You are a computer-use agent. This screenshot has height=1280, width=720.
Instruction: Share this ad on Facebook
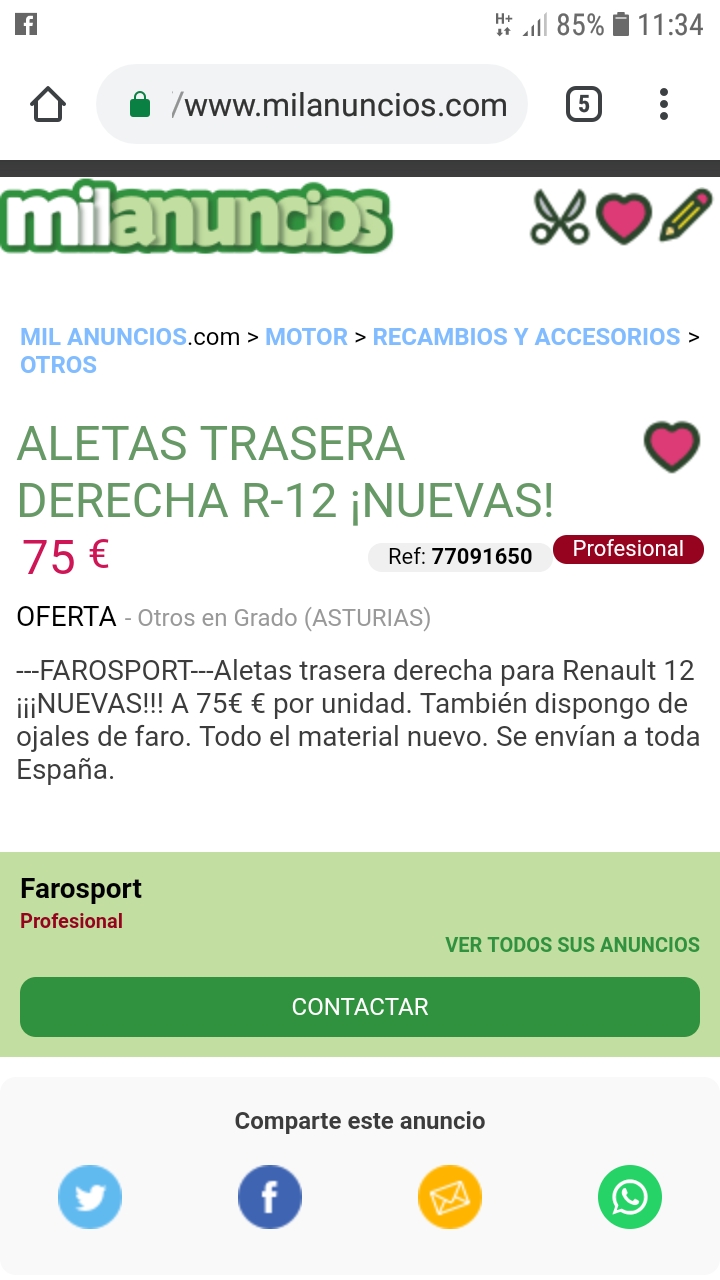pos(270,1197)
